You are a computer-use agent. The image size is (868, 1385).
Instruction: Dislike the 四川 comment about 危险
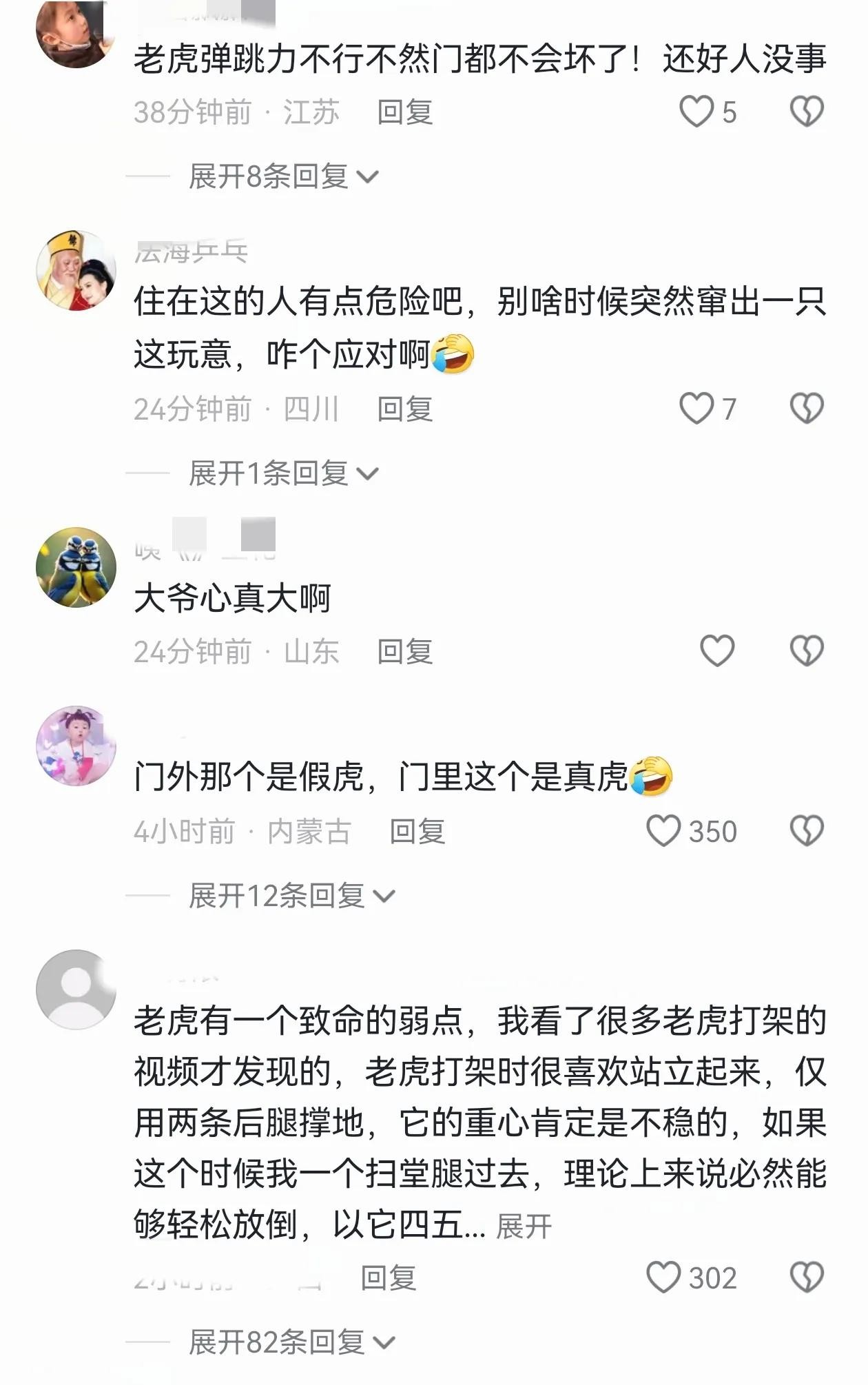point(807,409)
